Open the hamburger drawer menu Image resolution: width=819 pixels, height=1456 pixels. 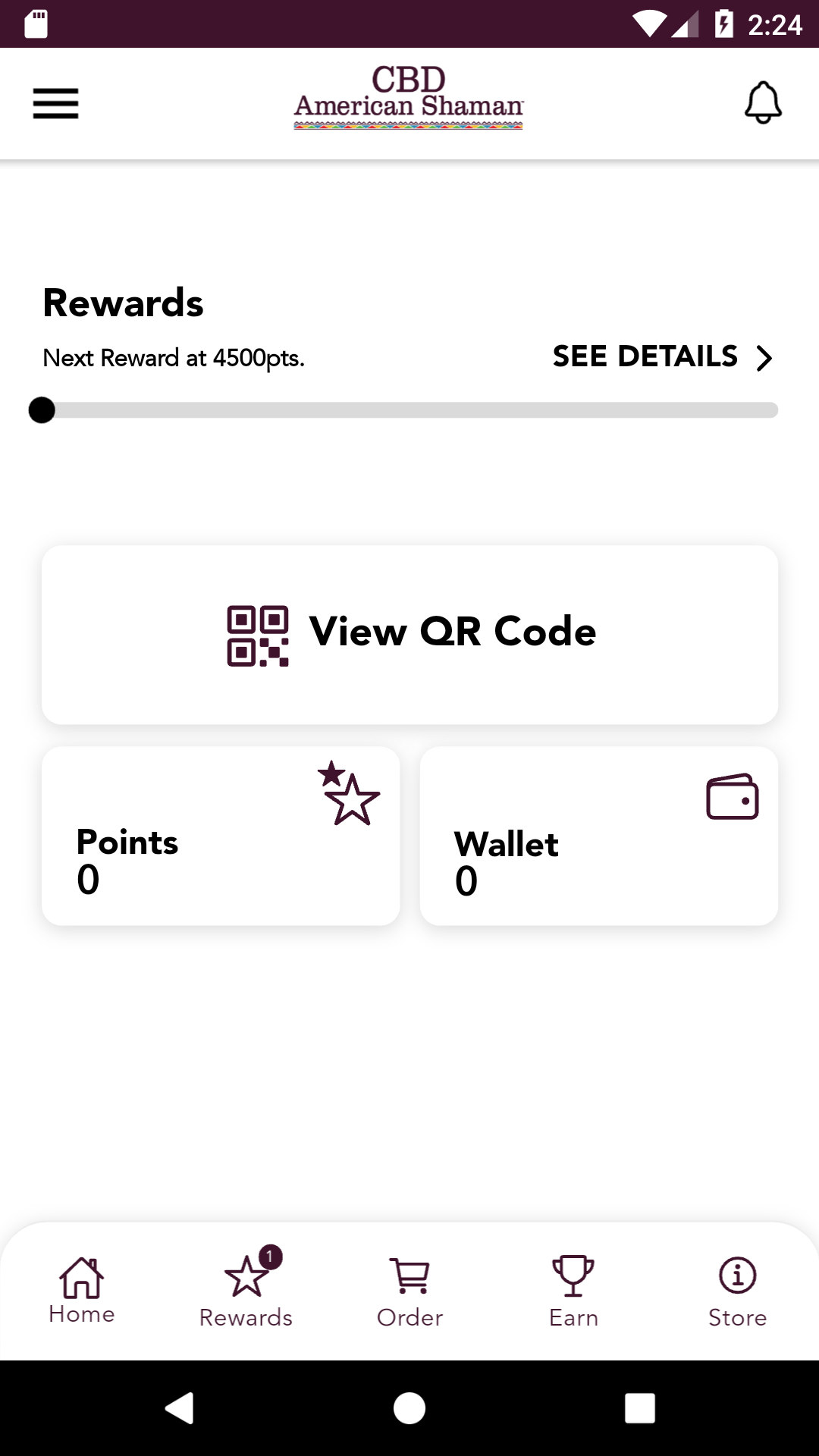(x=55, y=103)
